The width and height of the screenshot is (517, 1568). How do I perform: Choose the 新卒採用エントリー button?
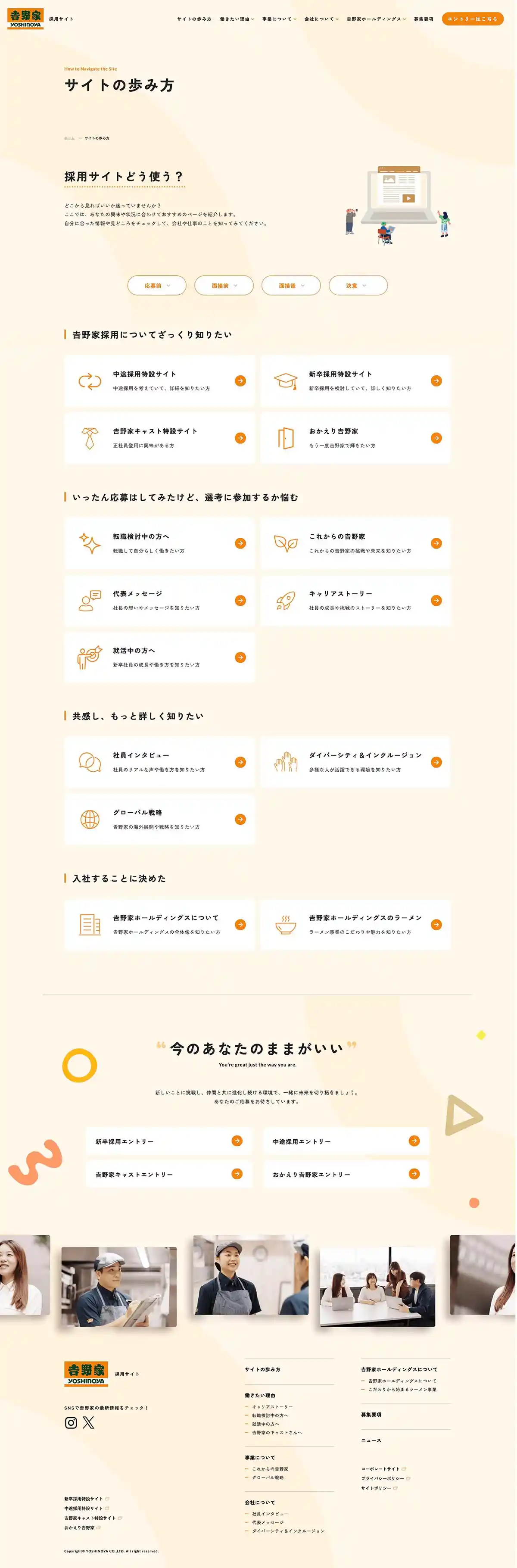pyautogui.click(x=169, y=1141)
